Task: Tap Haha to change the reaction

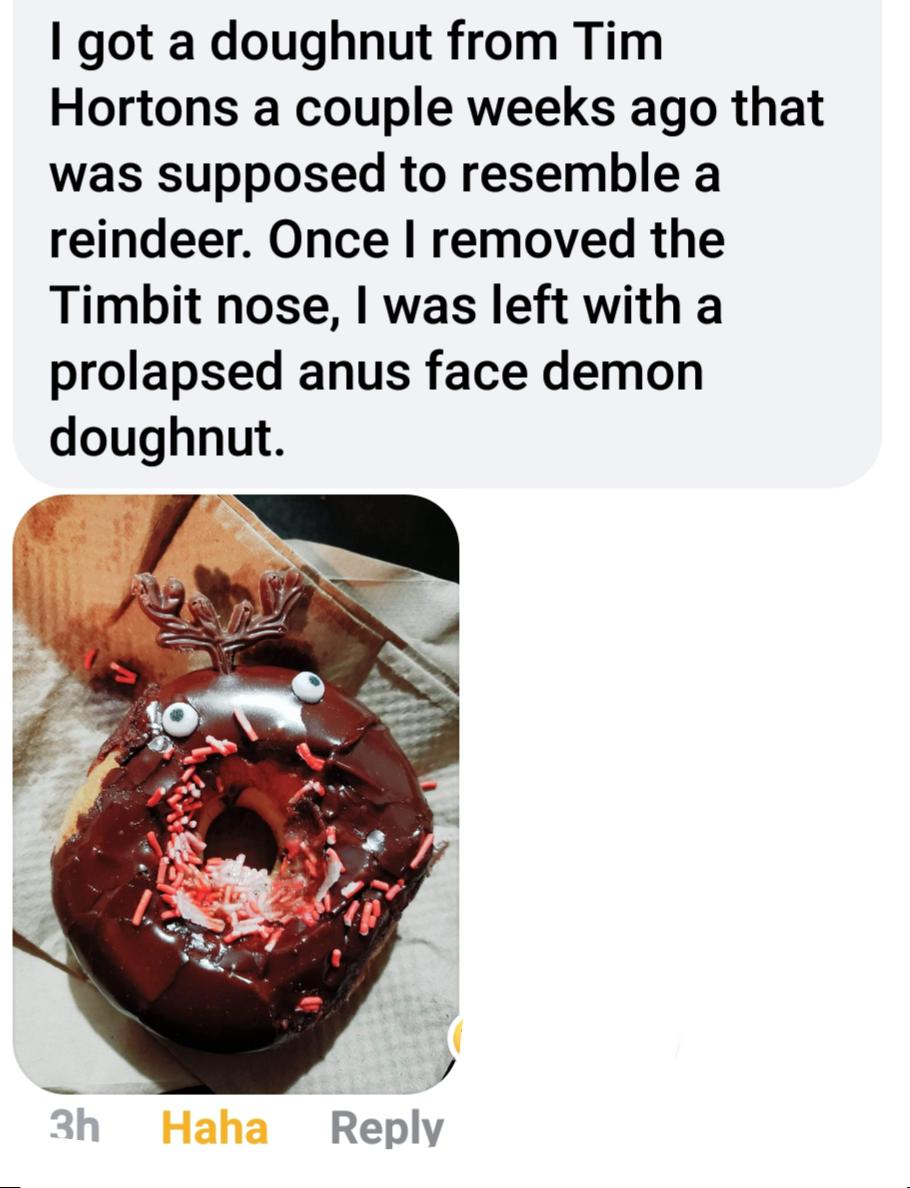Action: [215, 1128]
